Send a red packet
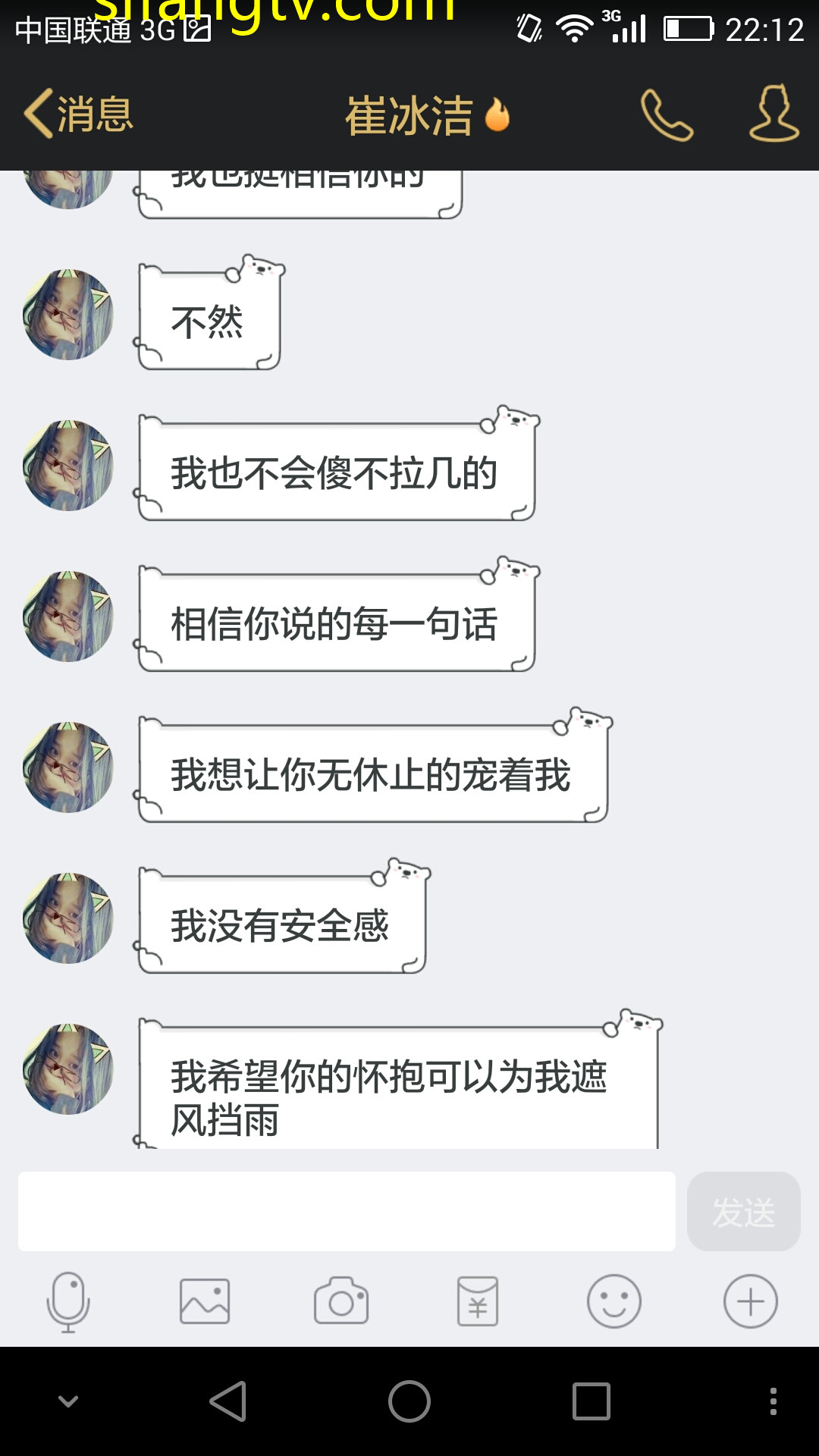Image resolution: width=819 pixels, height=1456 pixels. (478, 1301)
